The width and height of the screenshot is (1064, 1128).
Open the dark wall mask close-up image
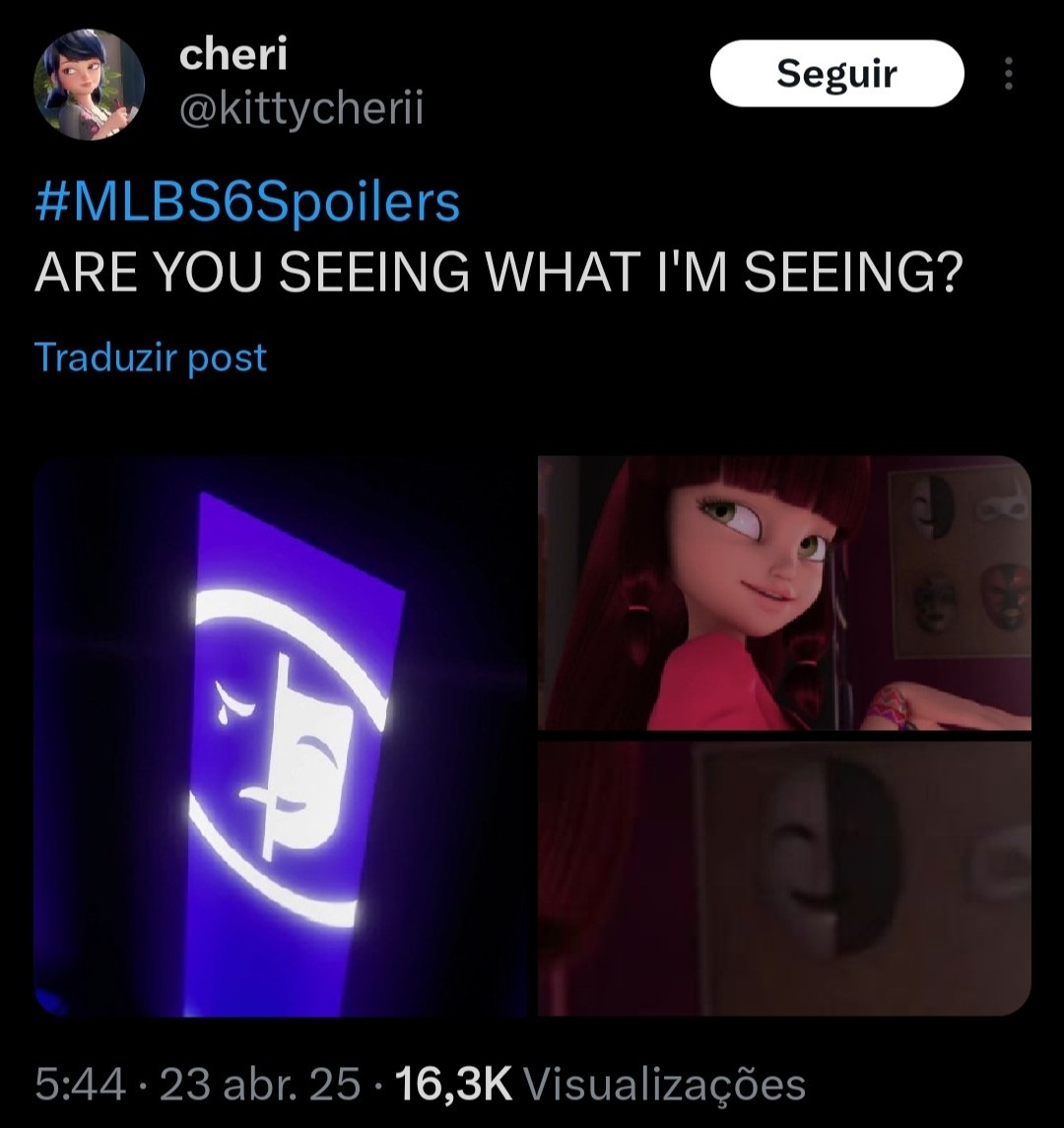point(784,878)
